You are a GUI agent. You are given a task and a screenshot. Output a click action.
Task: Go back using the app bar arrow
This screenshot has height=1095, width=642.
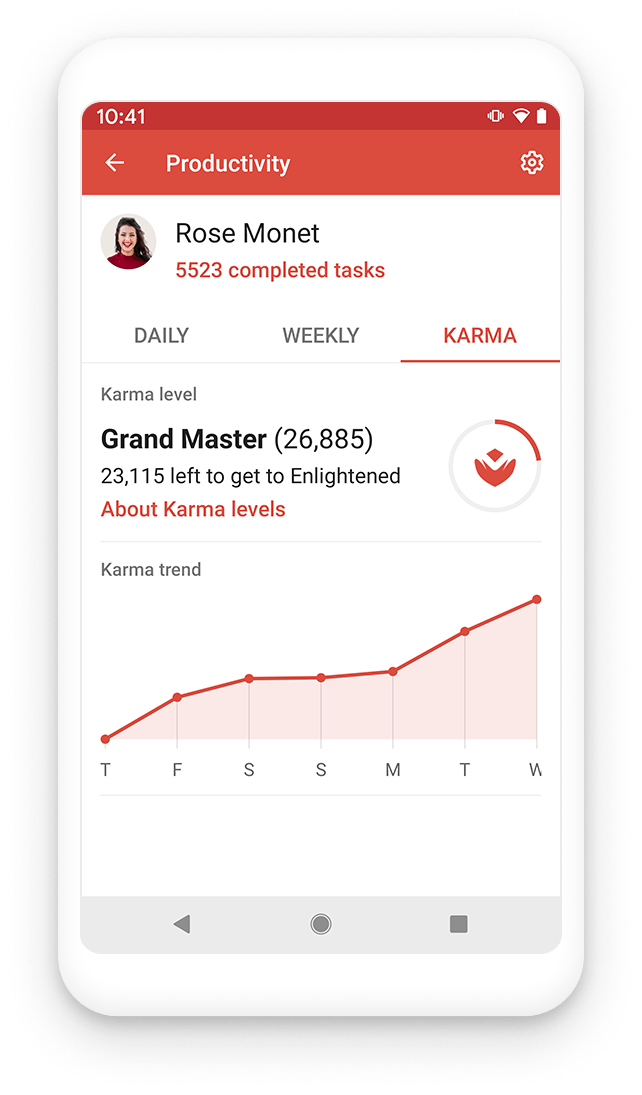(x=115, y=163)
